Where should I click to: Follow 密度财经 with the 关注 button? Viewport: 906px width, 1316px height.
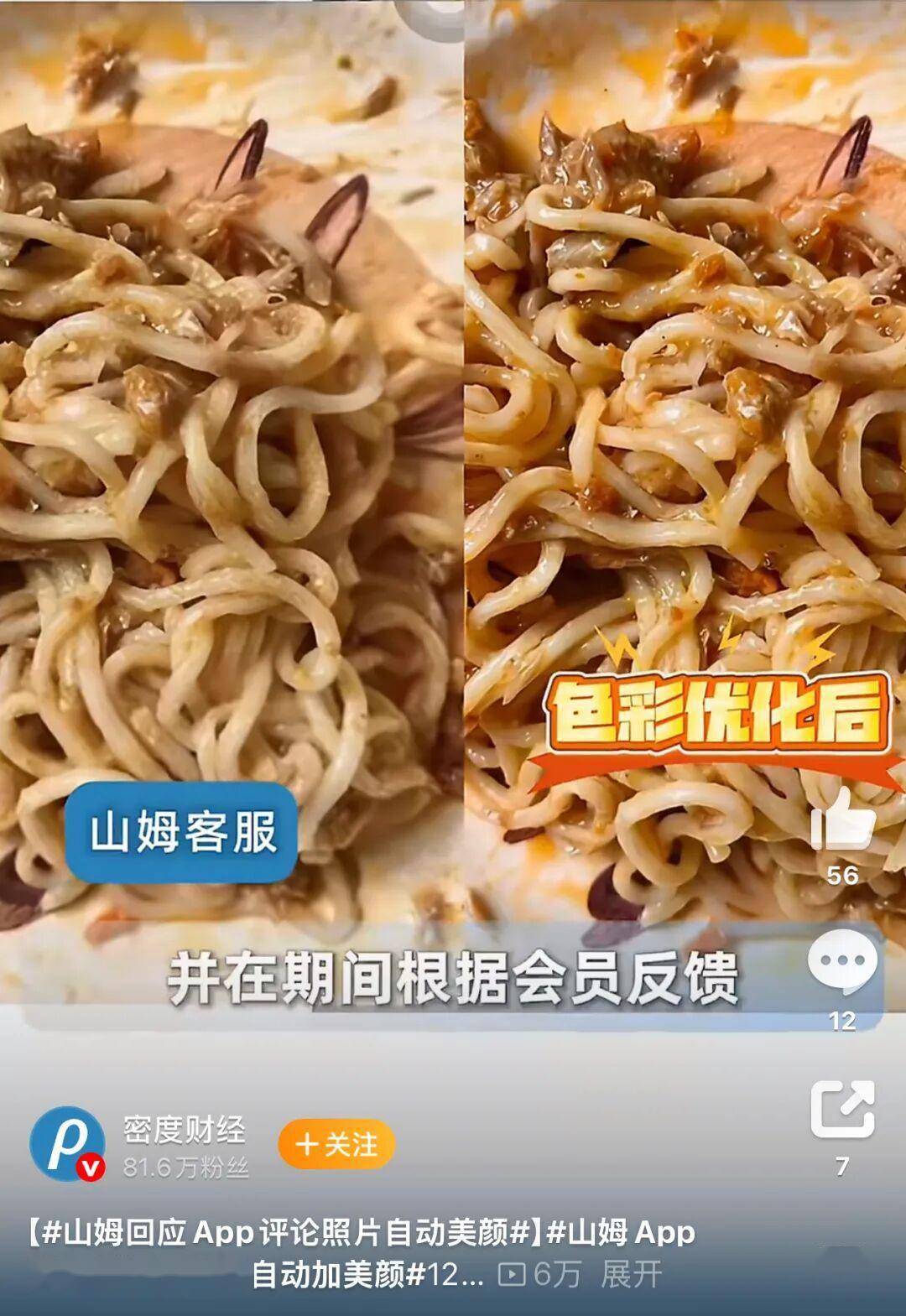click(336, 1144)
